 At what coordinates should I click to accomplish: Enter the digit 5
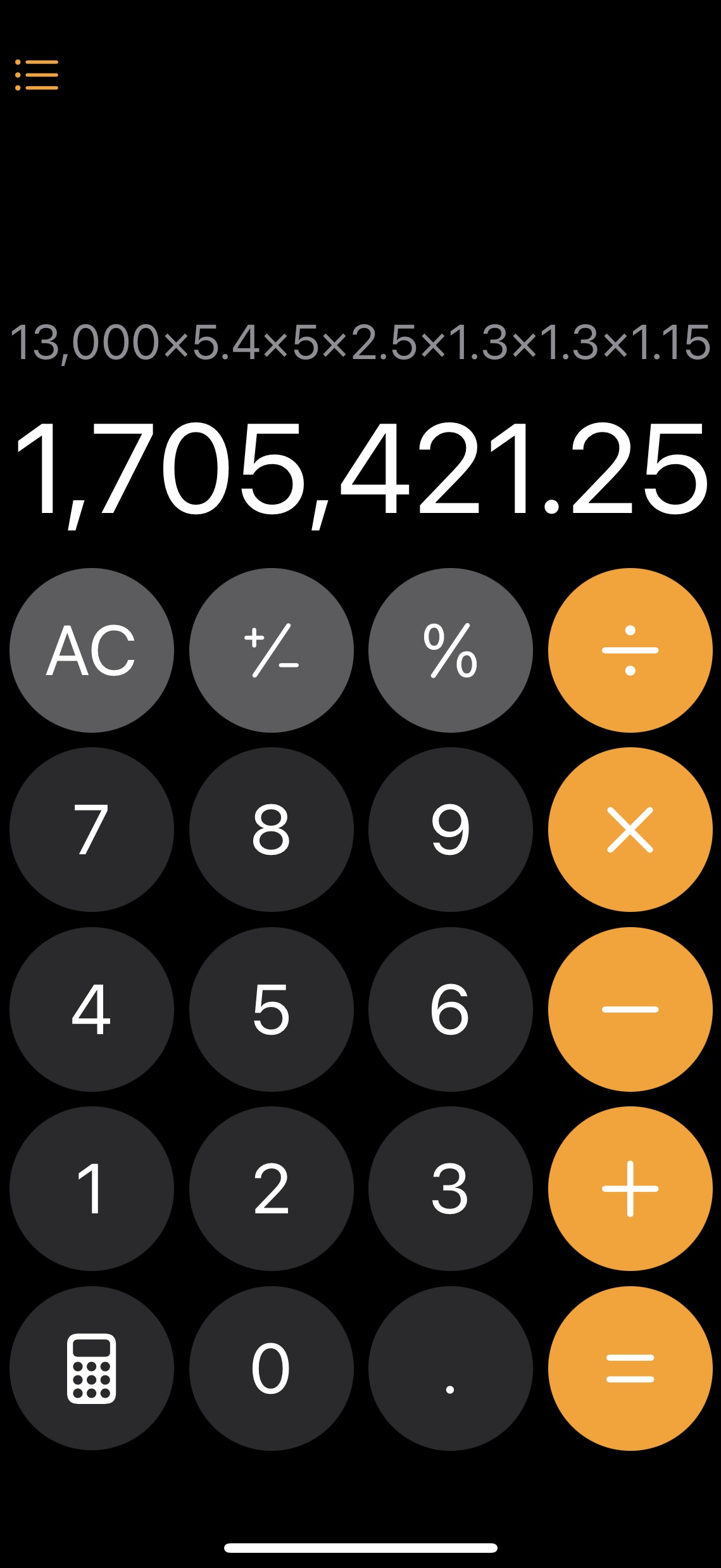point(272,1009)
